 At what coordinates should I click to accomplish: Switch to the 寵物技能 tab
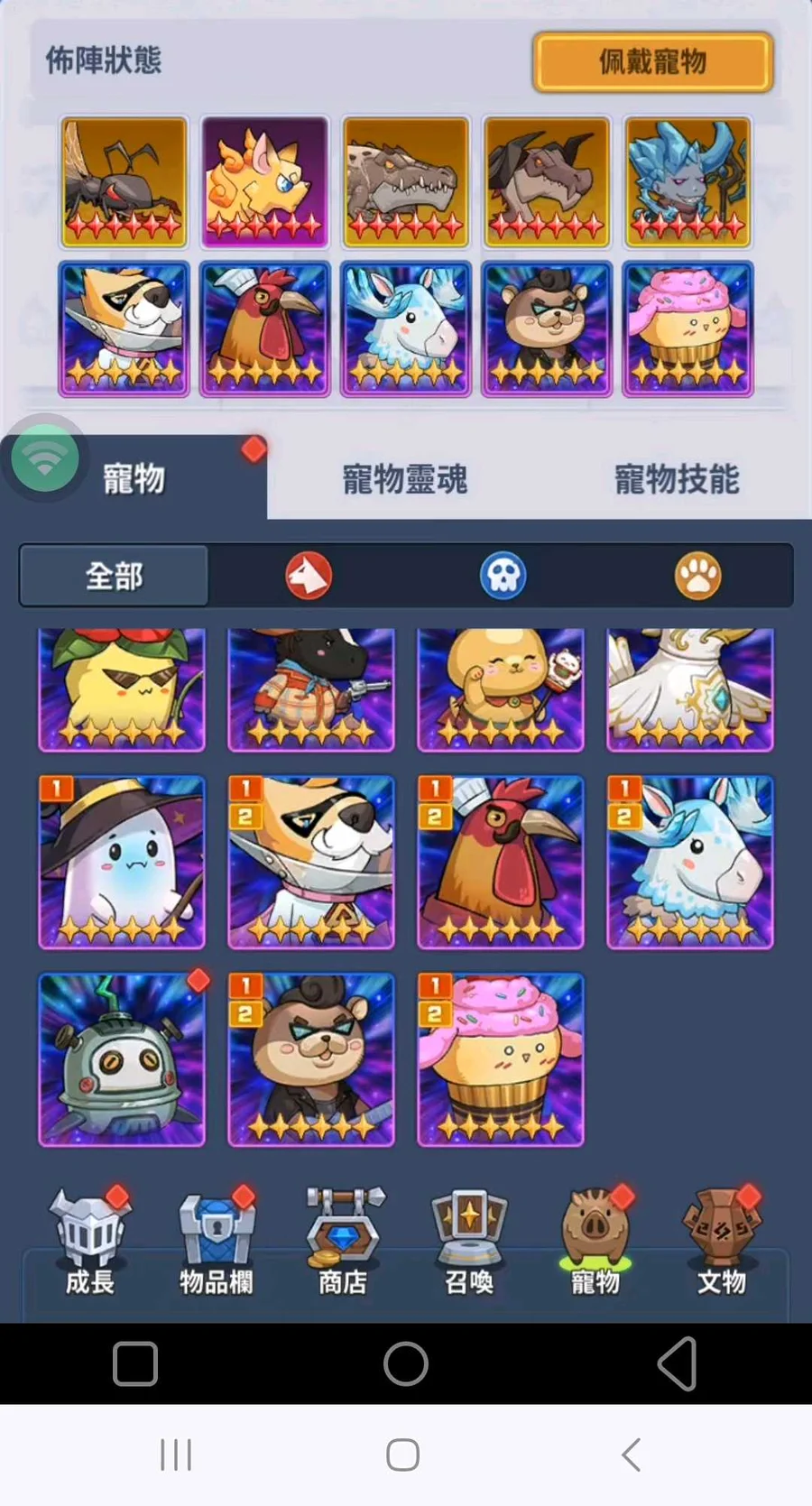(x=677, y=479)
